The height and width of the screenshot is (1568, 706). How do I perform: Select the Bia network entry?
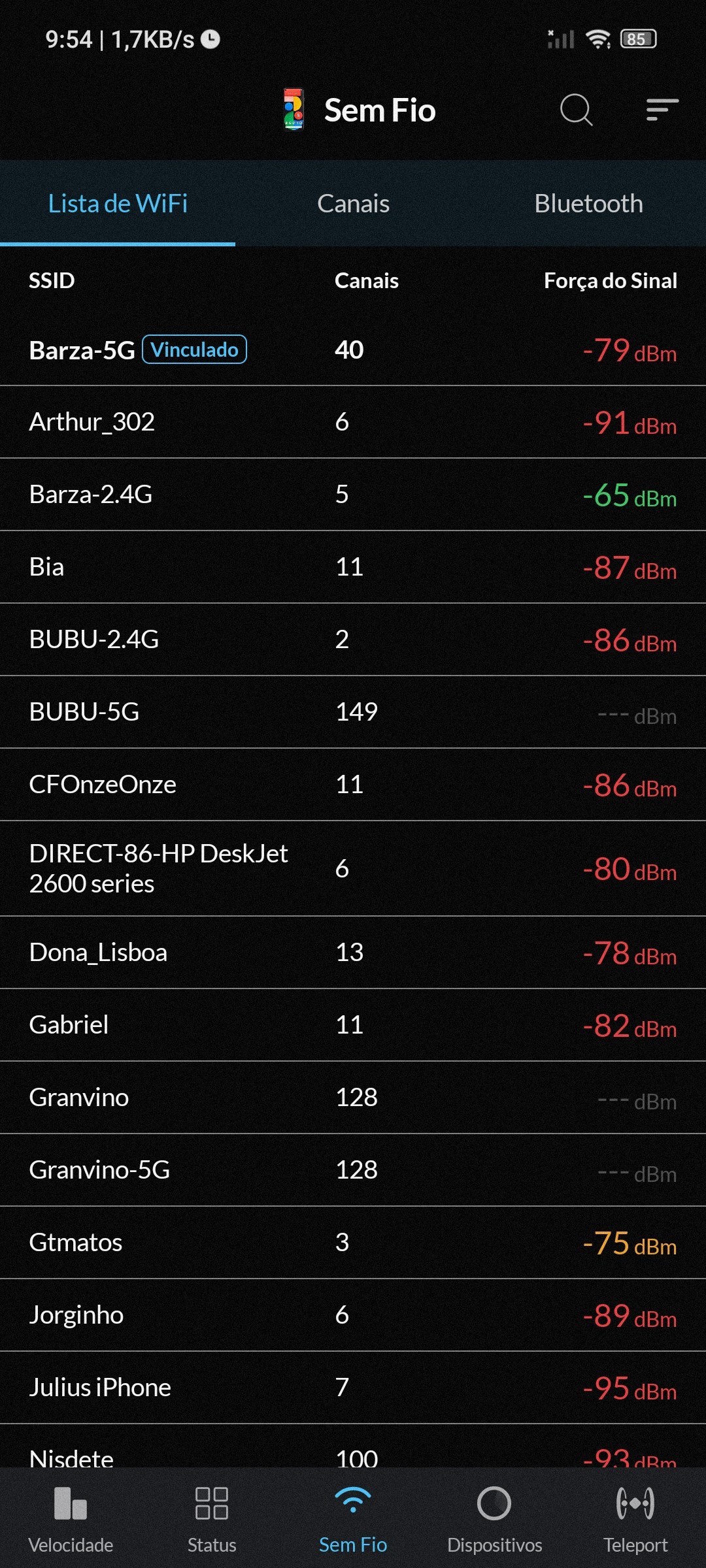tap(353, 567)
